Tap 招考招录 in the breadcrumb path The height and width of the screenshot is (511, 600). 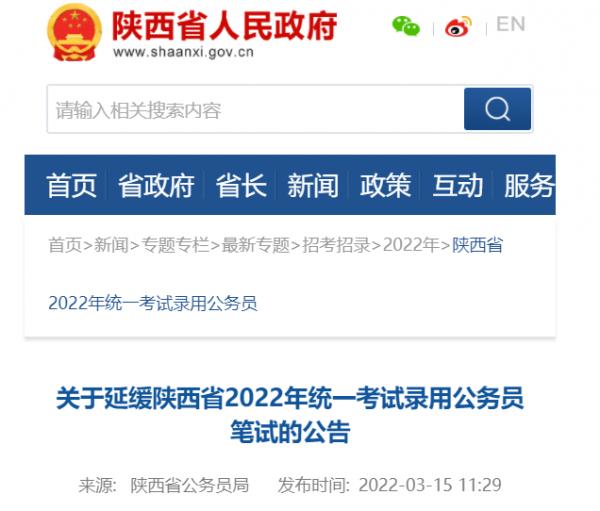pos(336,245)
